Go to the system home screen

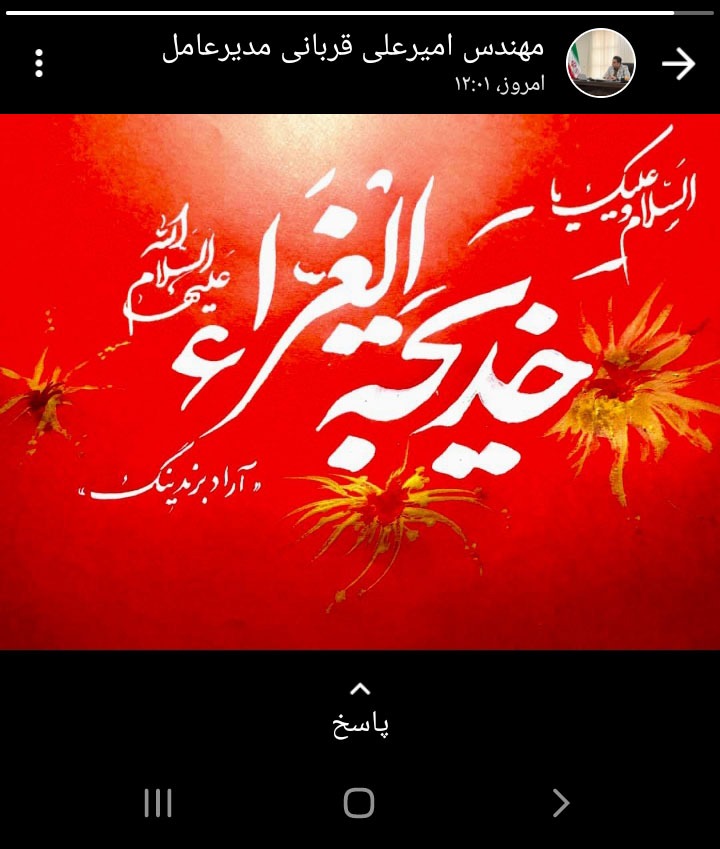359,802
